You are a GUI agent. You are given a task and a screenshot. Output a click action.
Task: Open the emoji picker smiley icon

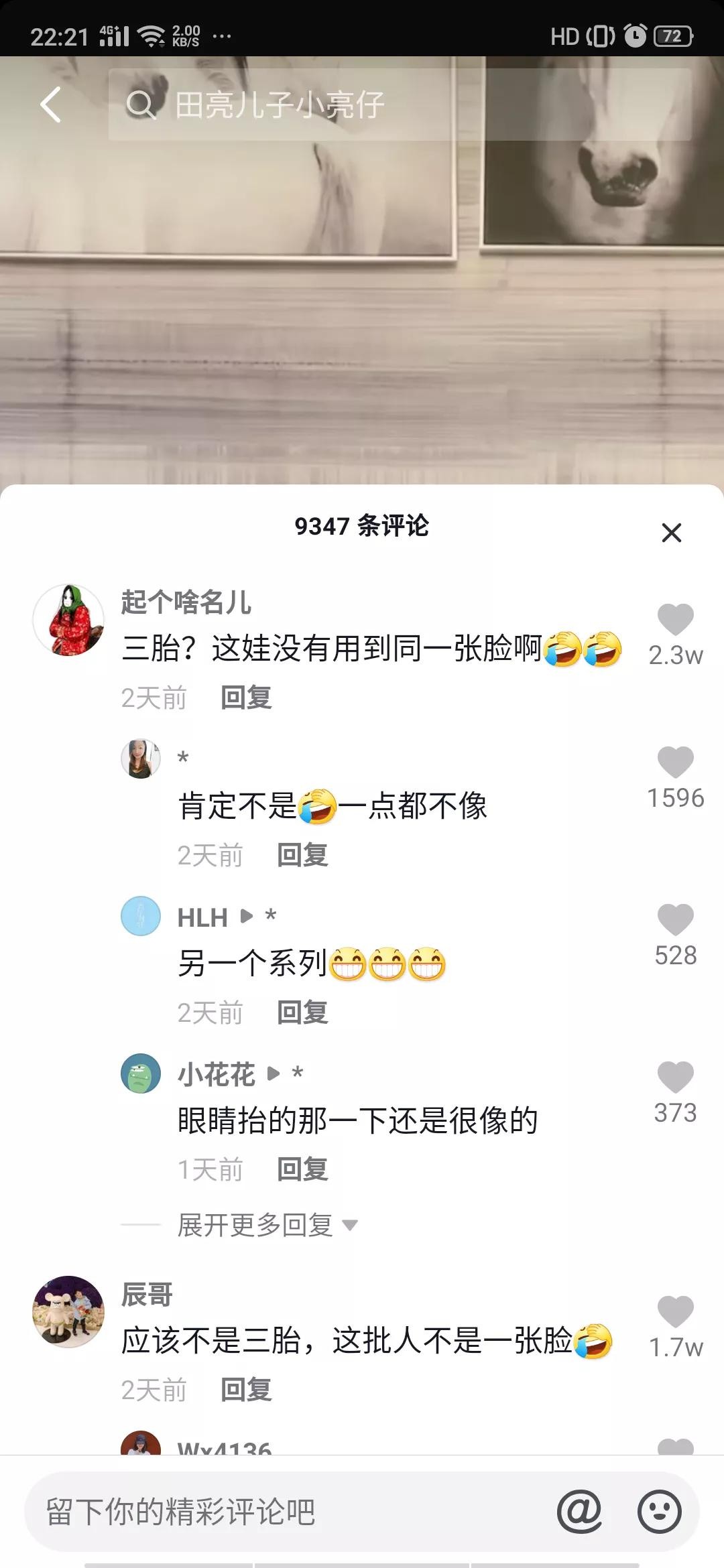coord(659,1512)
